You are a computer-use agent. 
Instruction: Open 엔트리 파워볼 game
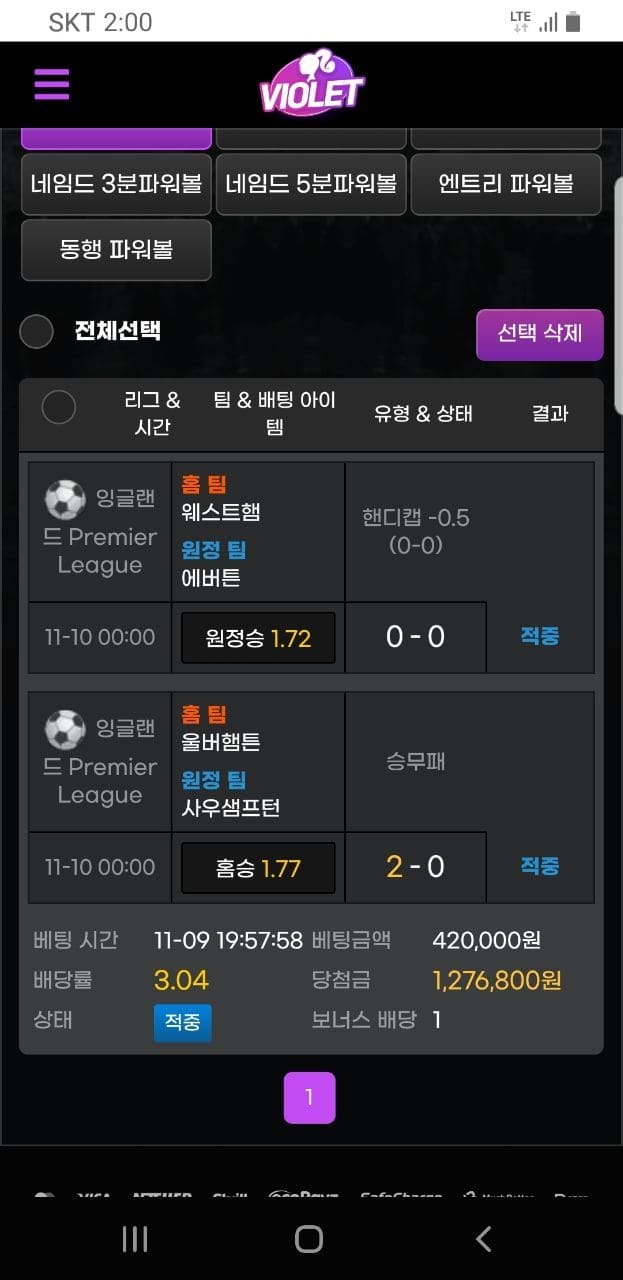(x=506, y=184)
